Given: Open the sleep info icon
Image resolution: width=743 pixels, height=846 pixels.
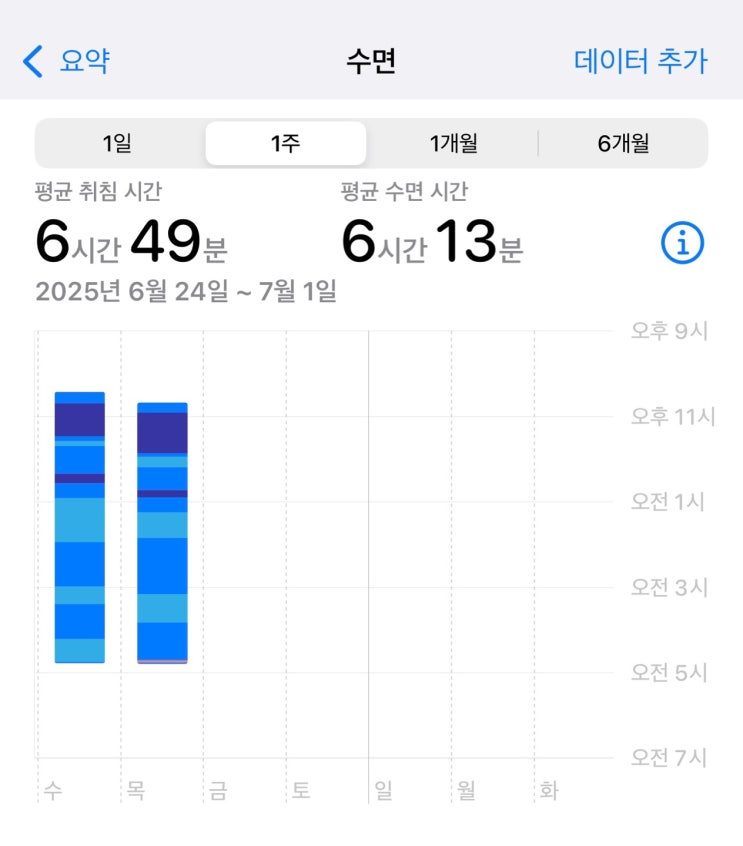Looking at the screenshot, I should (x=682, y=243).
